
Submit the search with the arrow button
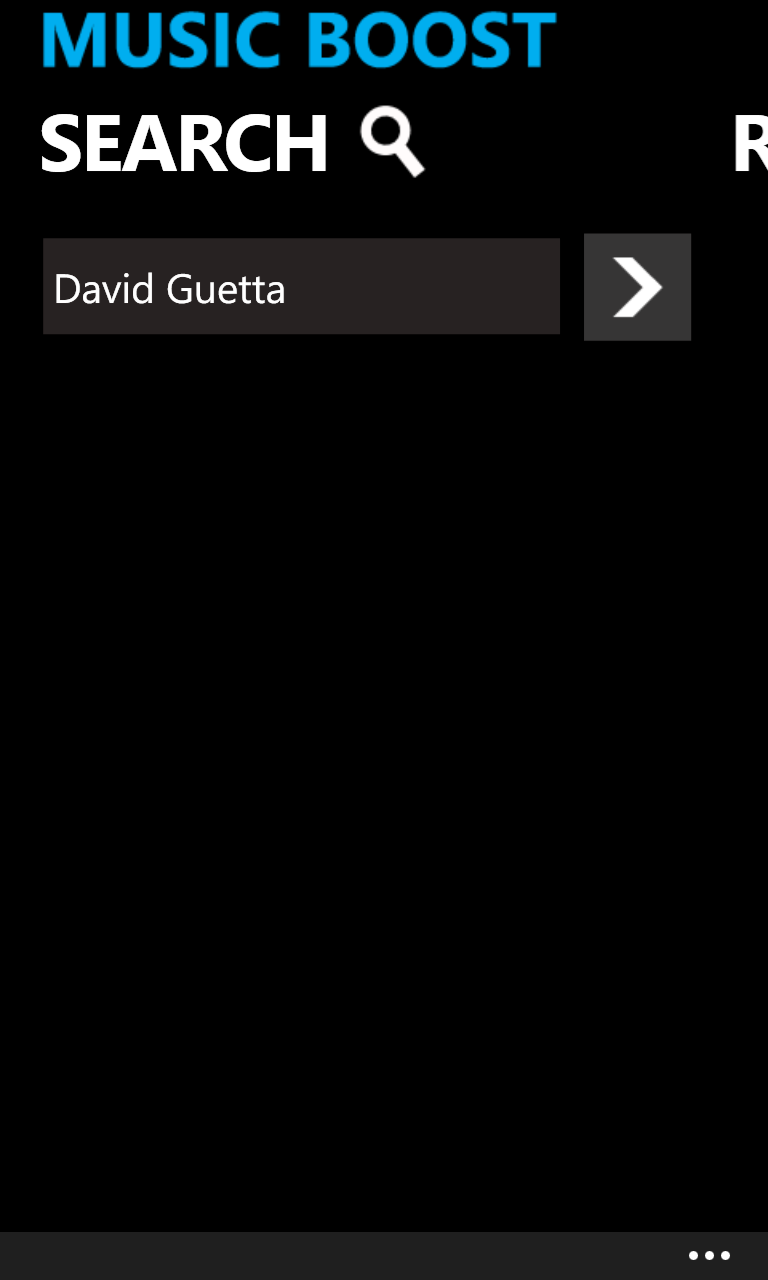point(637,287)
